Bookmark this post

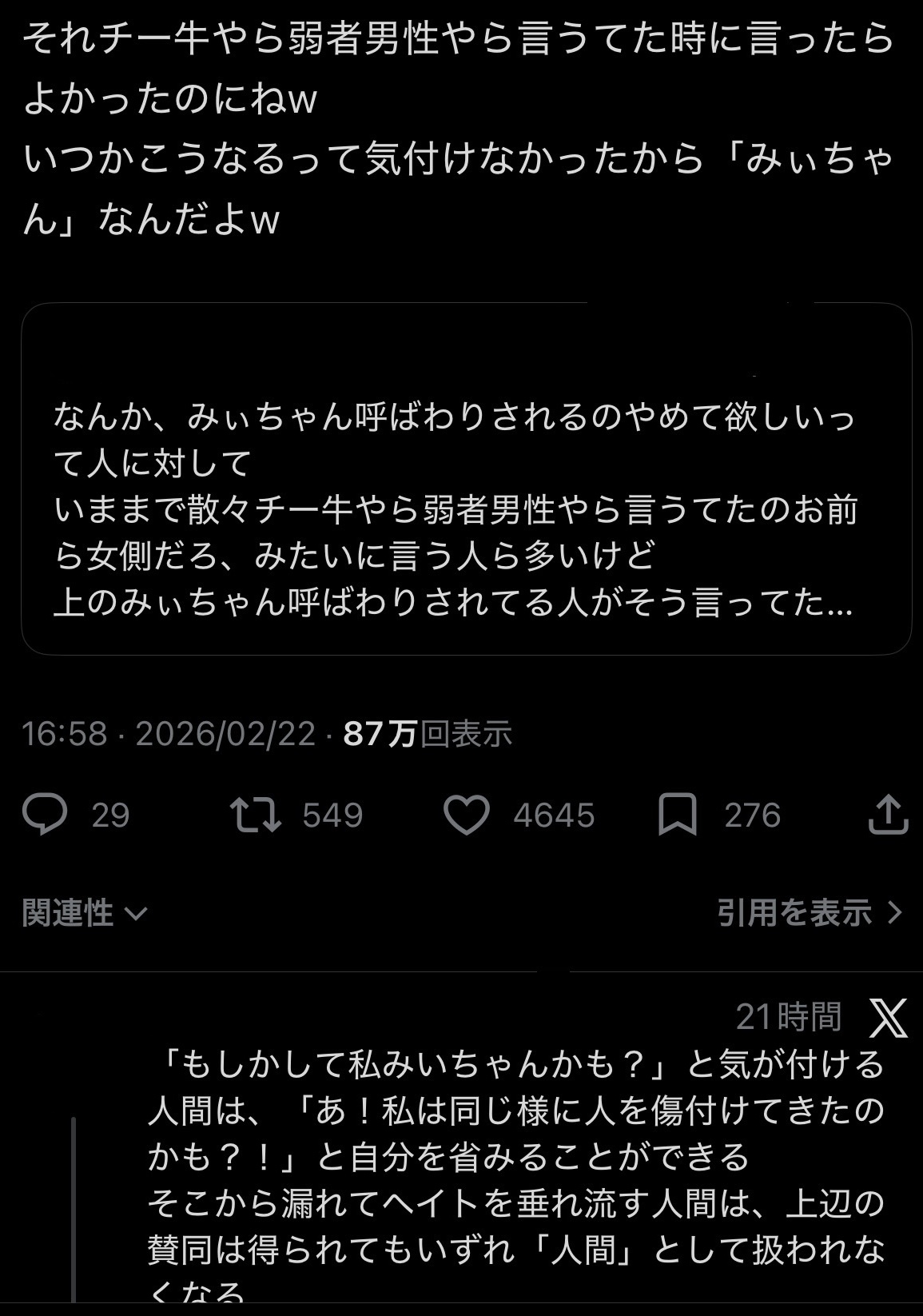pyautogui.click(x=677, y=815)
